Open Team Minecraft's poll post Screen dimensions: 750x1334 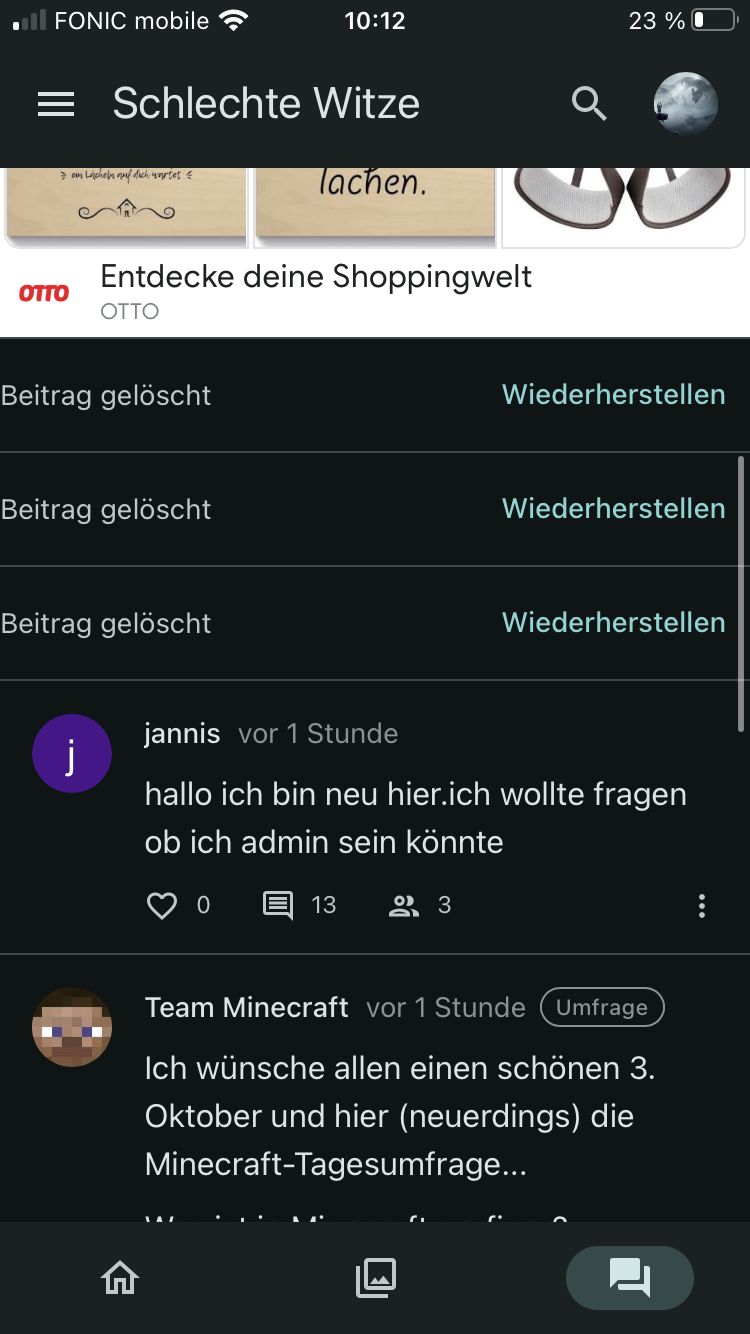pos(400,1116)
